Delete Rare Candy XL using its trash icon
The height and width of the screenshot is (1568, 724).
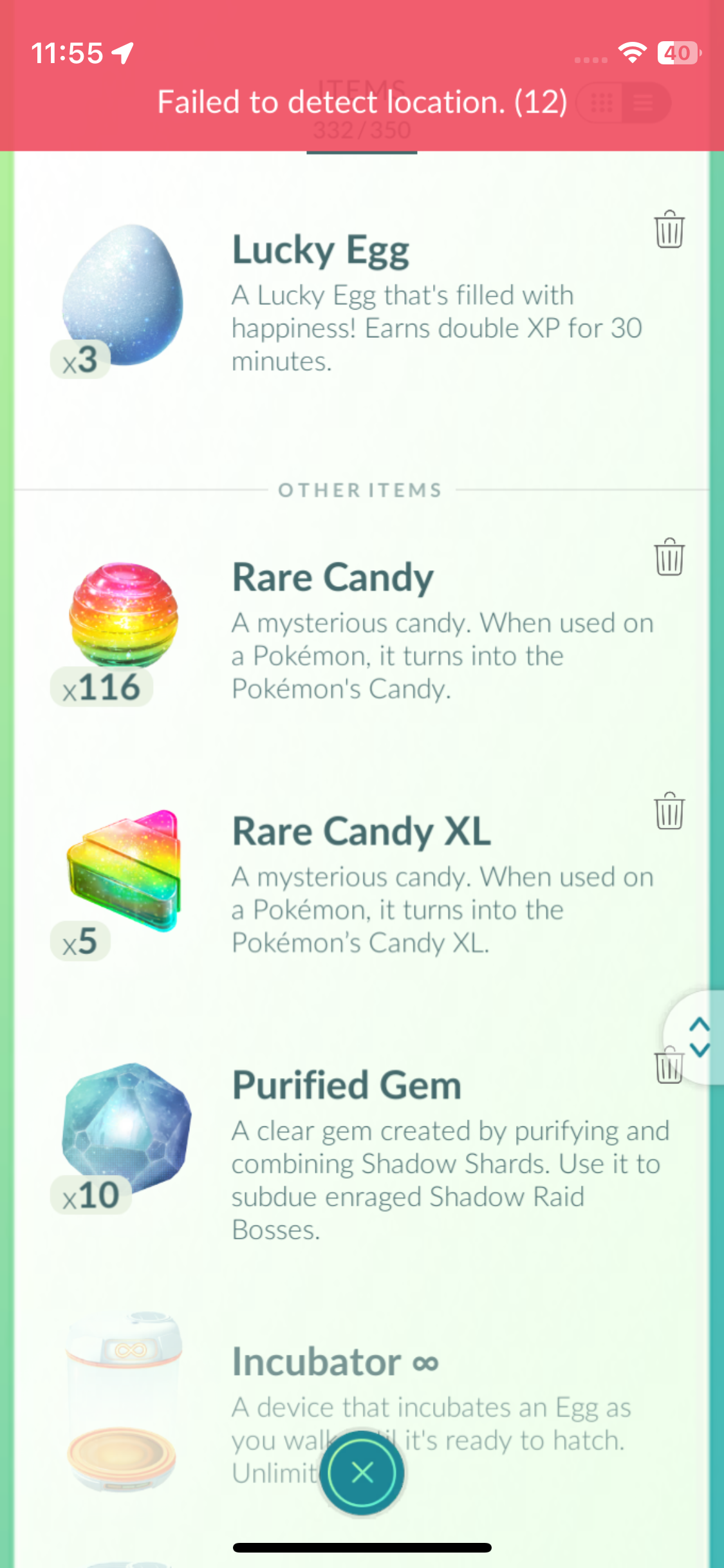669,811
